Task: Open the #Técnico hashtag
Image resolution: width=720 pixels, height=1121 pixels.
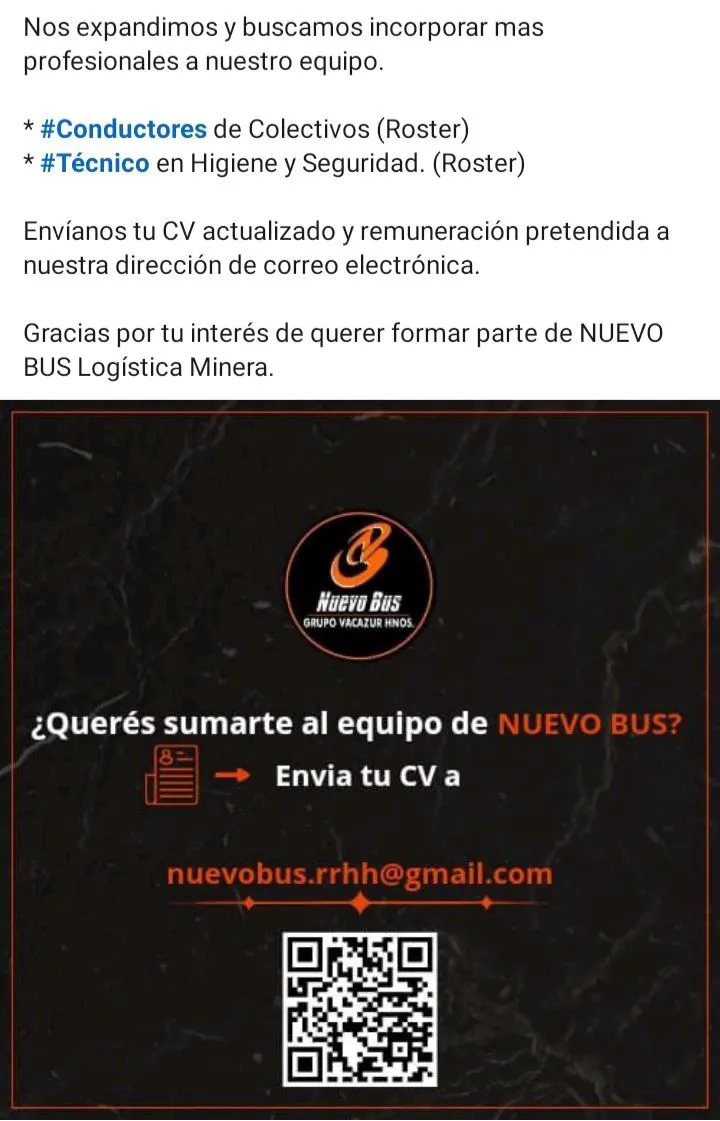Action: 95,163
